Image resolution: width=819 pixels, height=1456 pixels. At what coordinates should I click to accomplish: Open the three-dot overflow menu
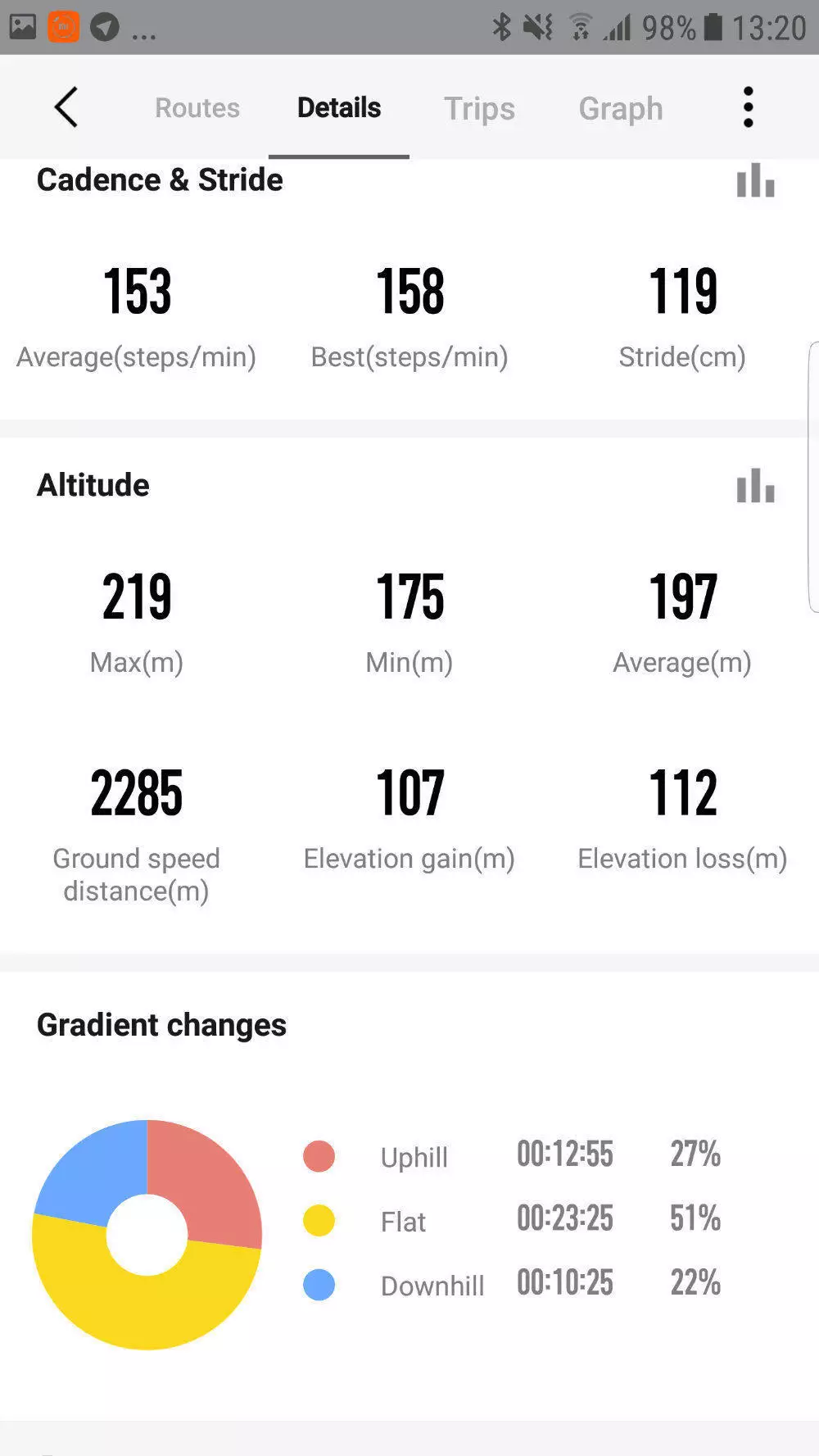coord(748,107)
